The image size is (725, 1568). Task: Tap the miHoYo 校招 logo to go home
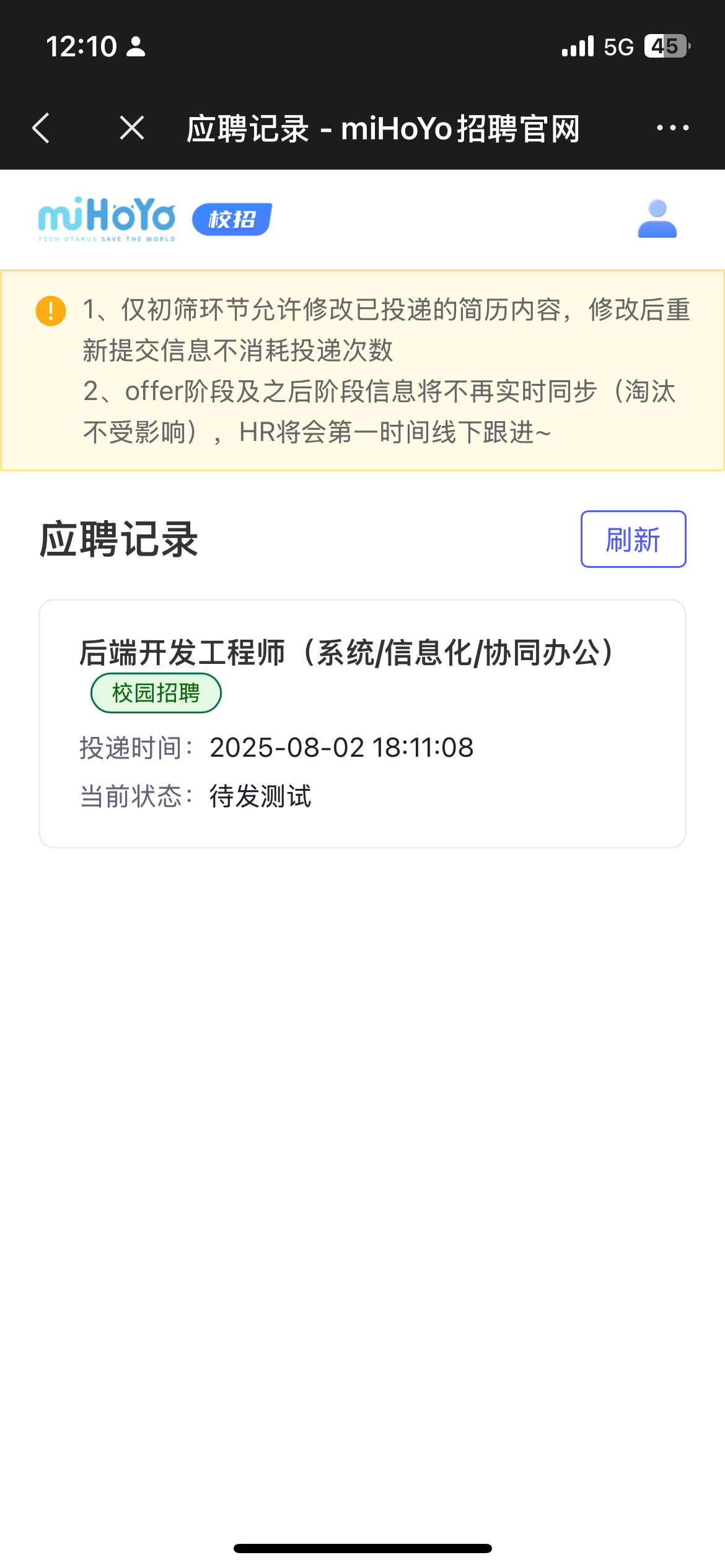(155, 219)
